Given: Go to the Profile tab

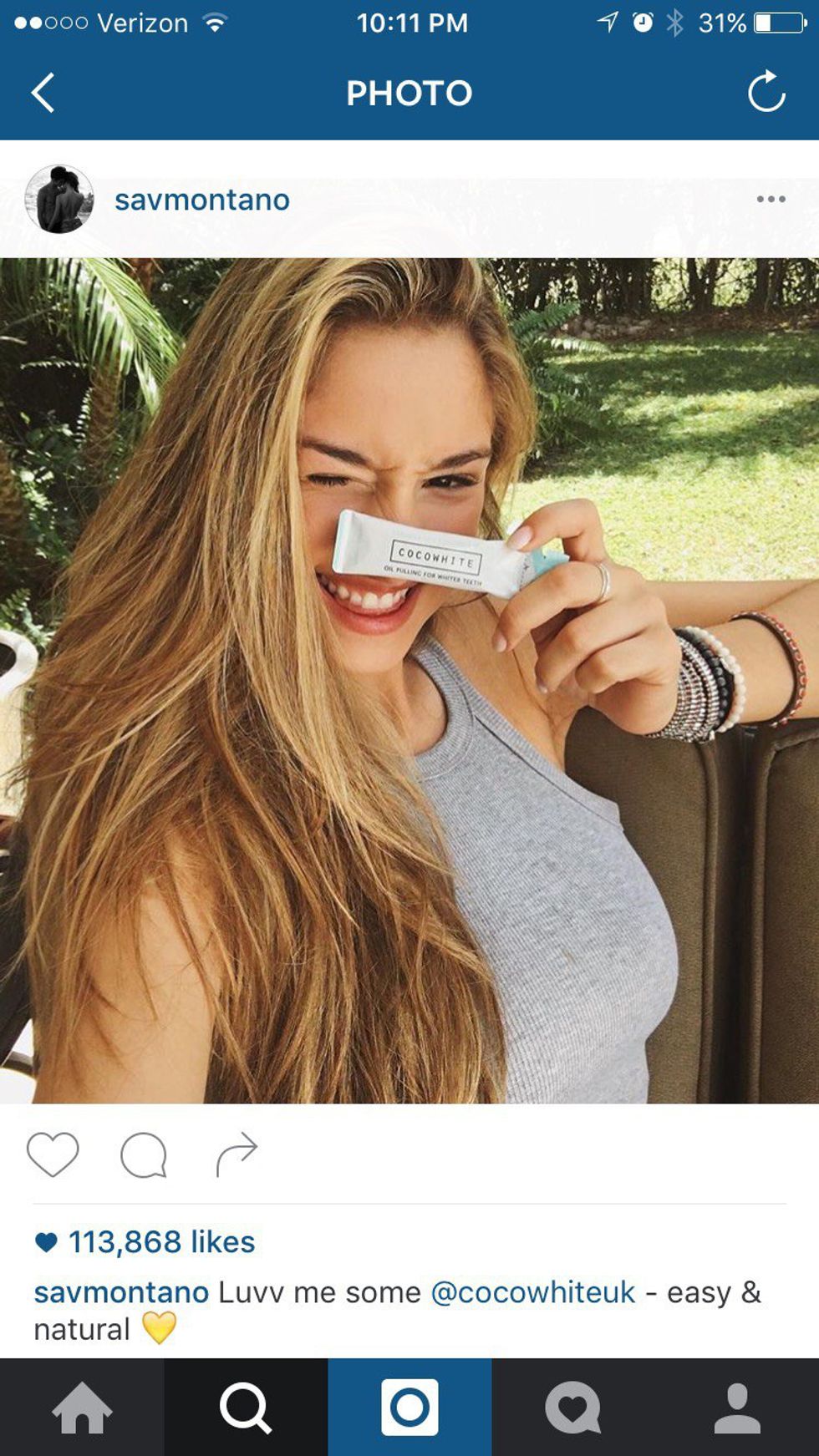Looking at the screenshot, I should (x=737, y=1408).
